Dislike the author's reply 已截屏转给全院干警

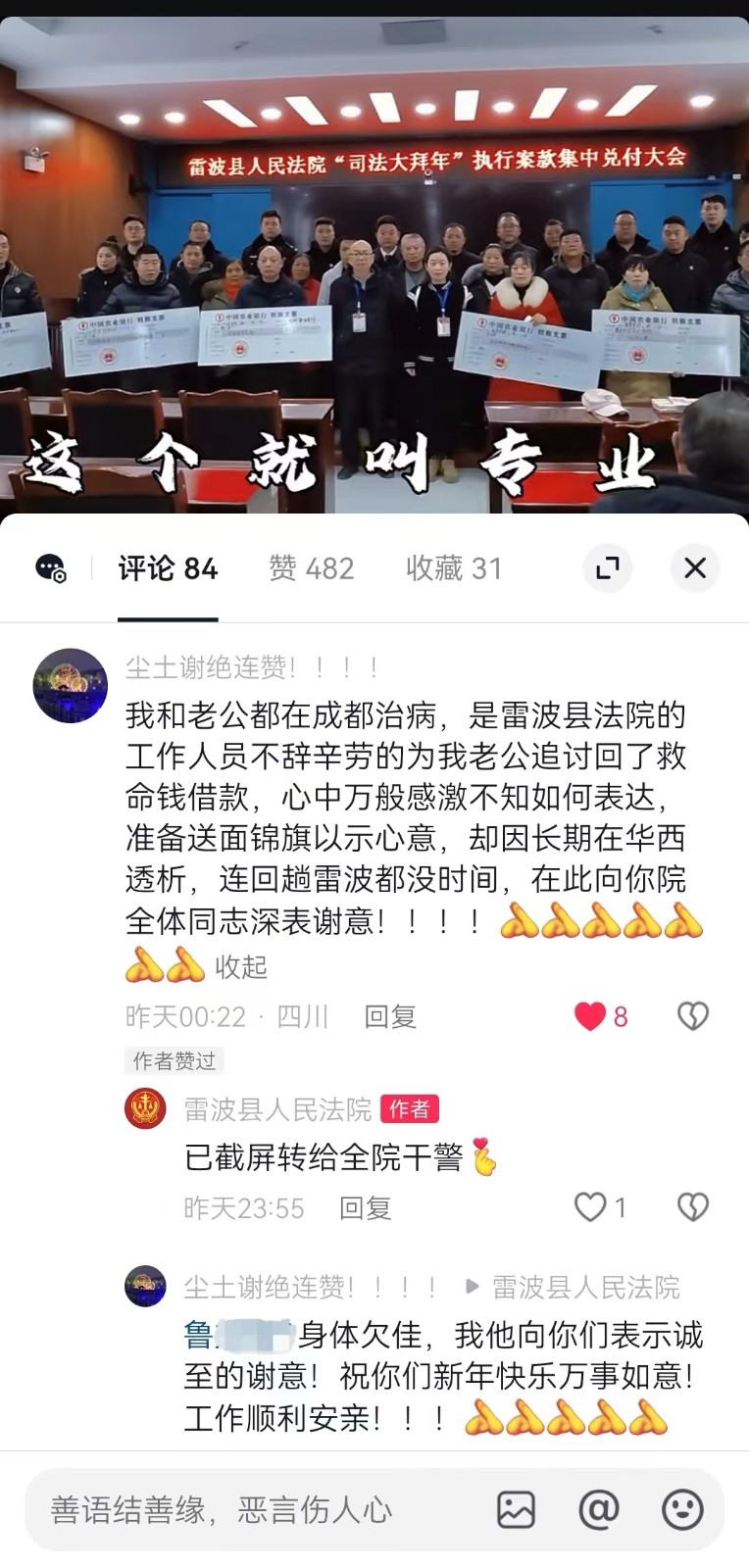point(692,1207)
